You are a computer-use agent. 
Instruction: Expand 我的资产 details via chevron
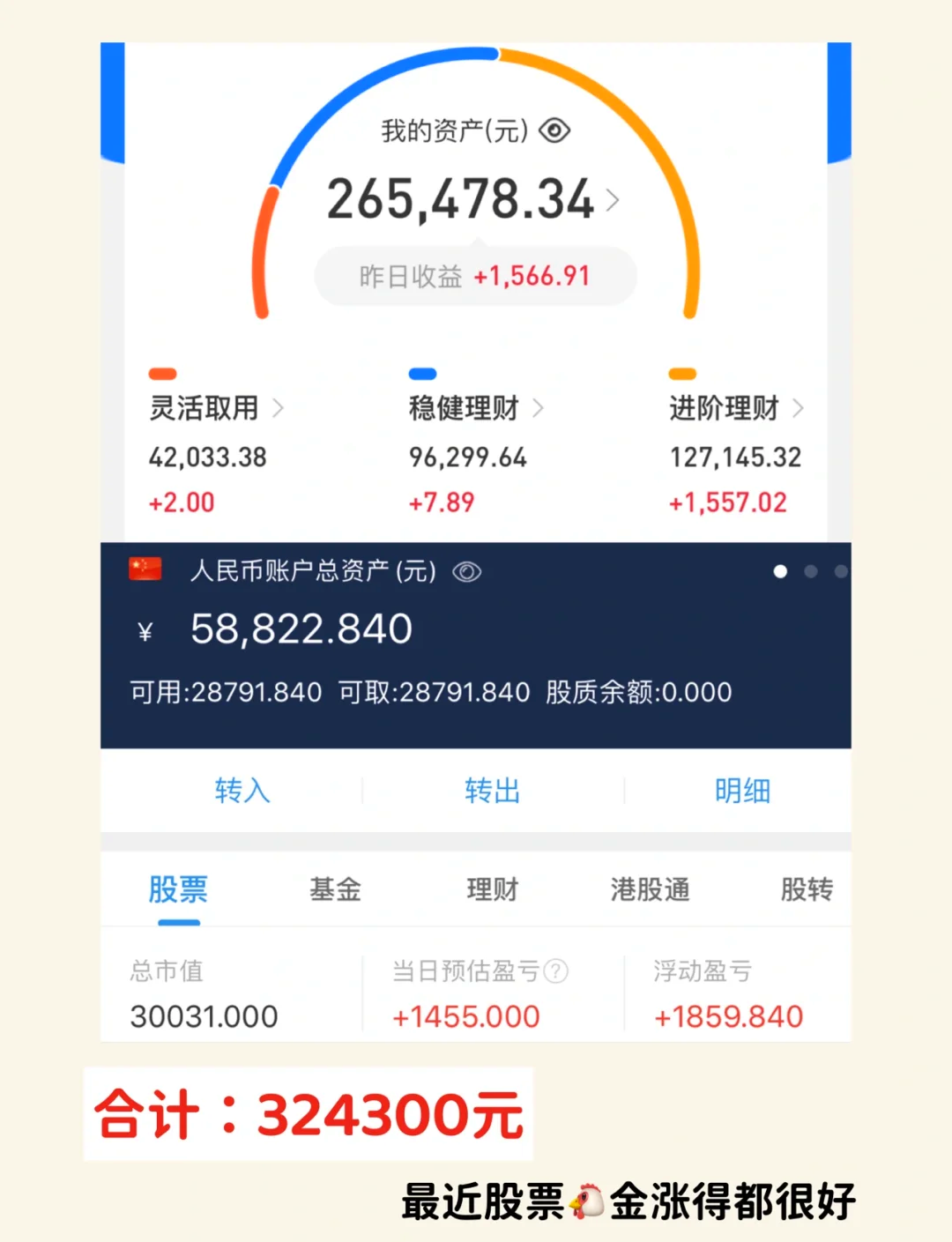614,201
